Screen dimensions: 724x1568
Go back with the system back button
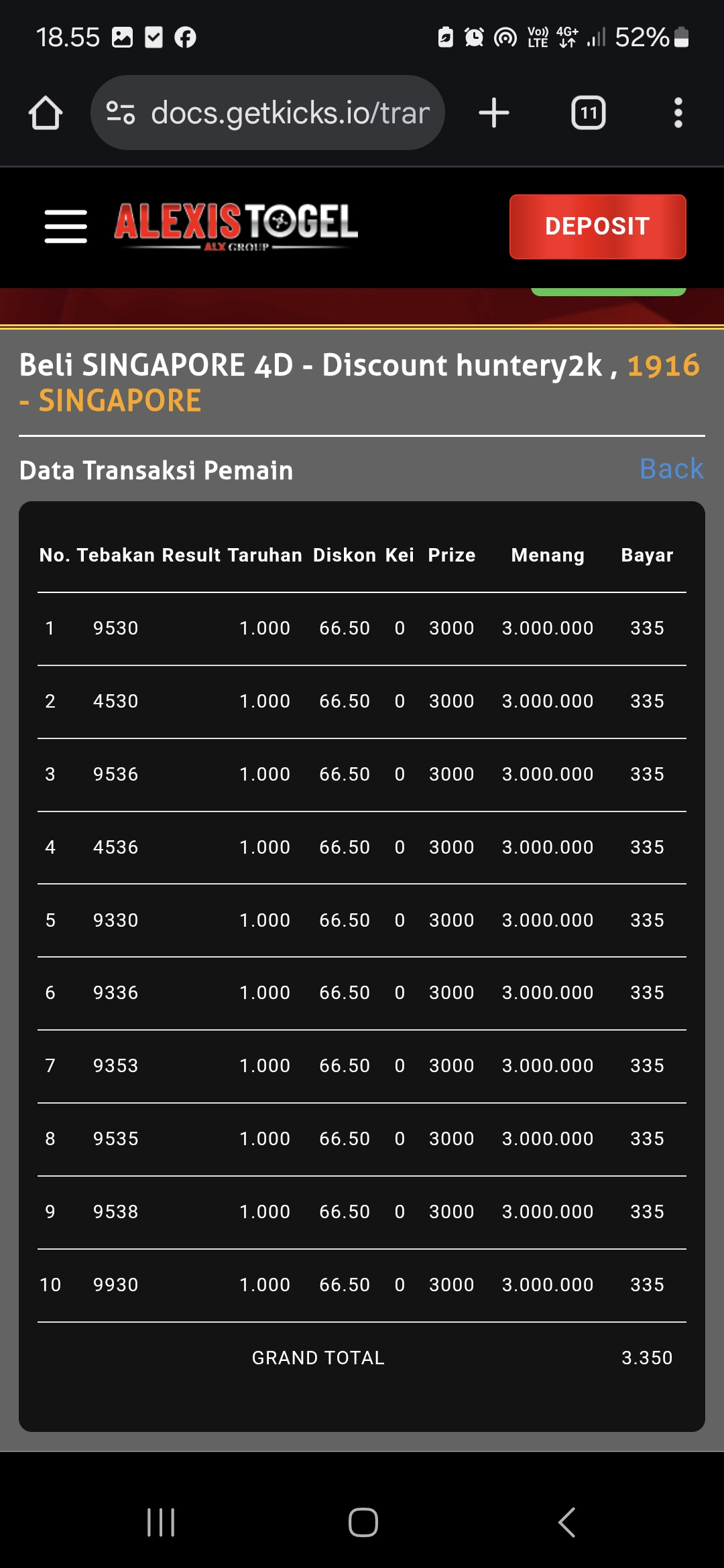(x=567, y=1522)
